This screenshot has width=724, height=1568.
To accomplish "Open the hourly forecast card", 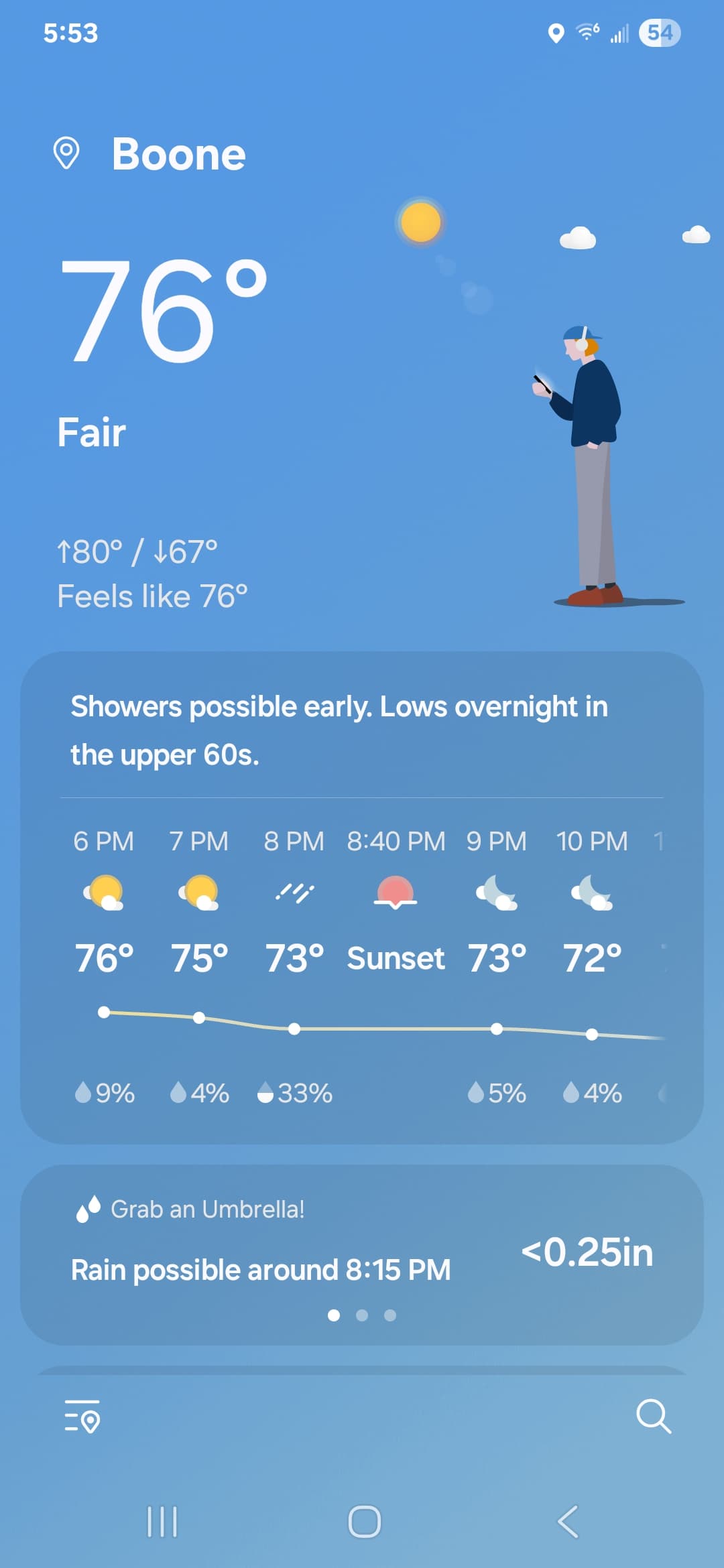I will tap(362, 897).
